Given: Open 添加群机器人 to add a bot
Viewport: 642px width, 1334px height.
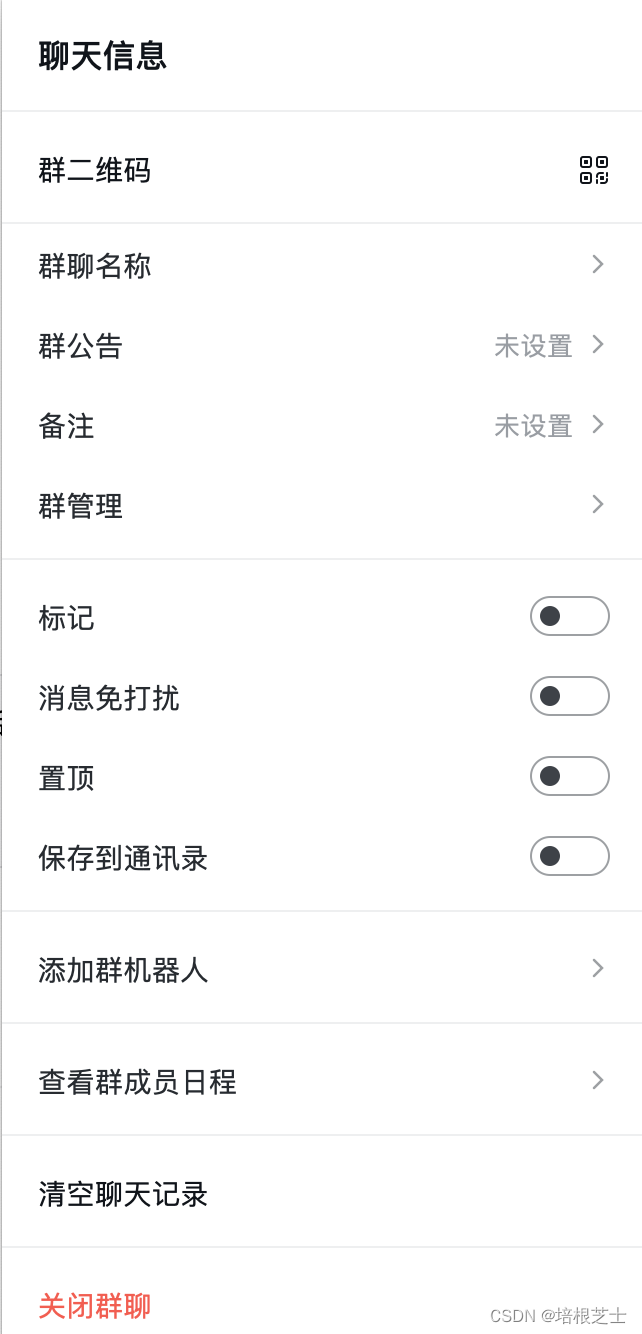Looking at the screenshot, I should click(321, 968).
